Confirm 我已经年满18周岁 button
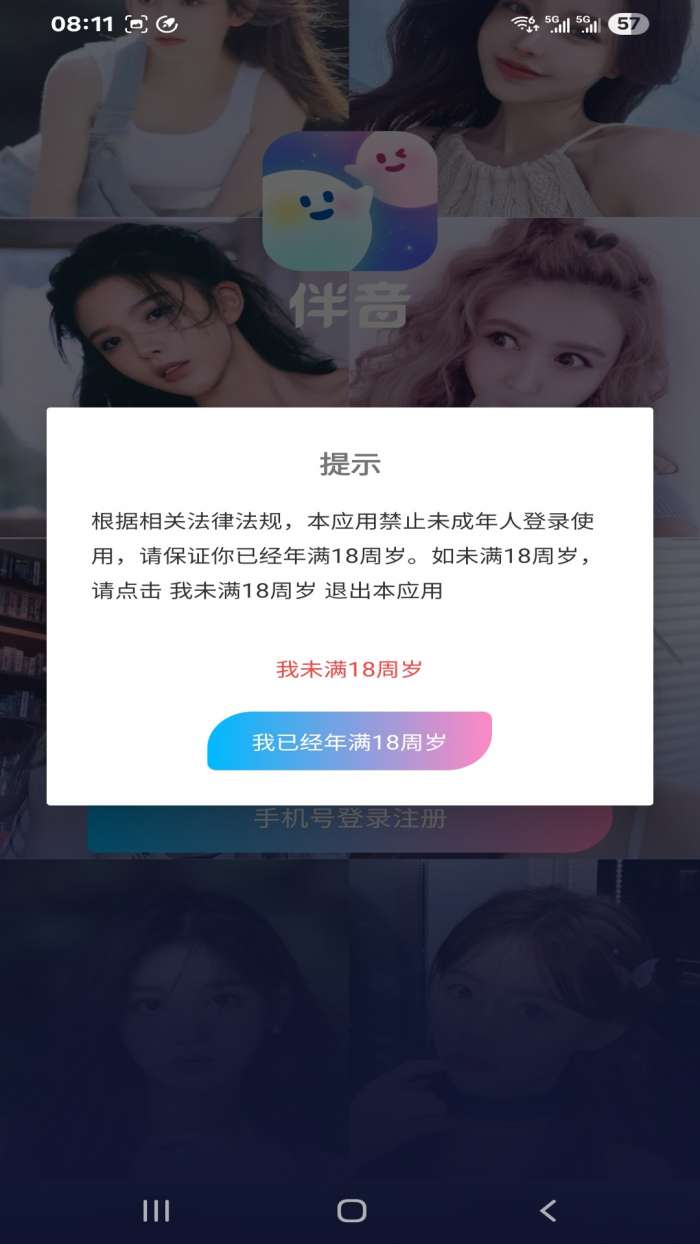The image size is (700, 1244). coord(349,742)
